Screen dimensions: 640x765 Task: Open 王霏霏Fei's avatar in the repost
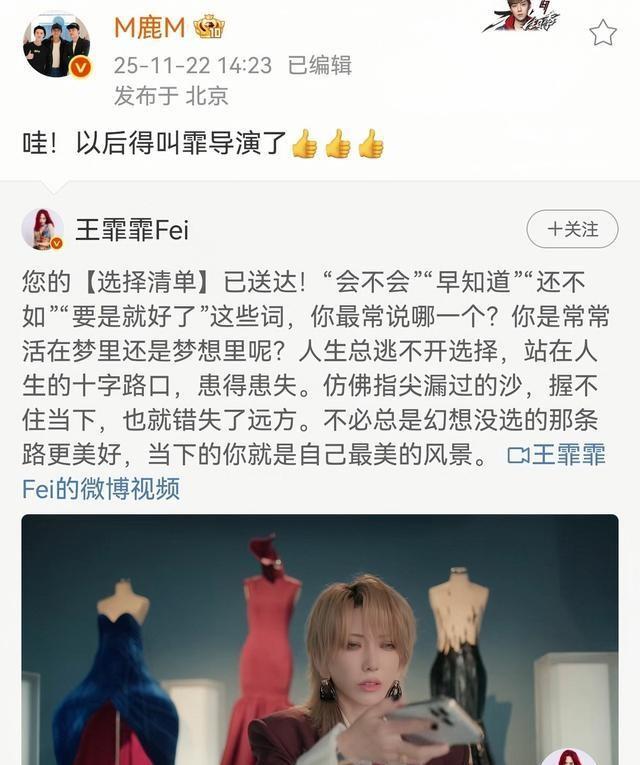pyautogui.click(x=42, y=230)
